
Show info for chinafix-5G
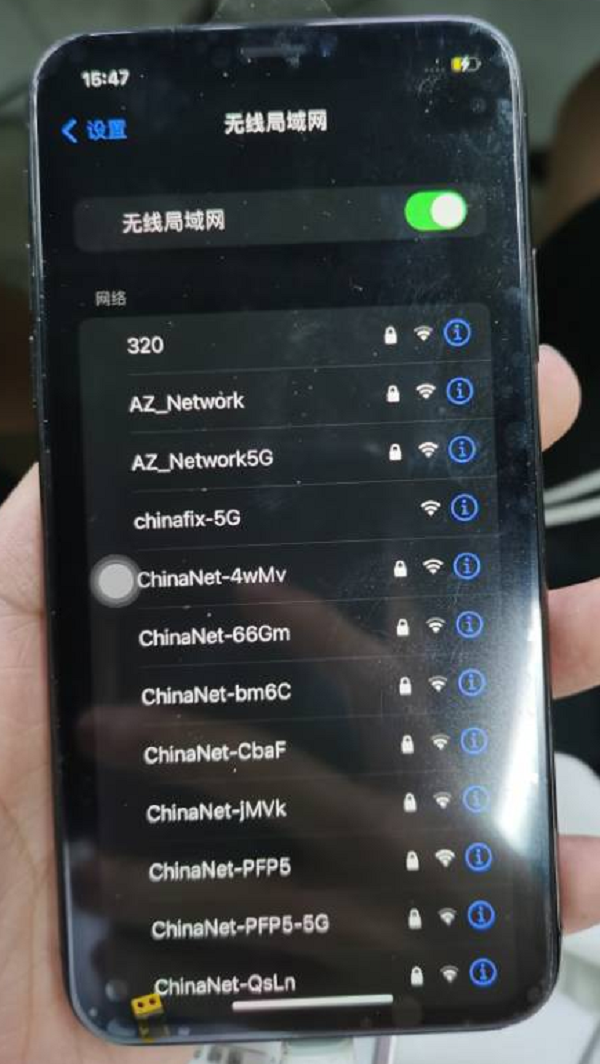[464, 508]
